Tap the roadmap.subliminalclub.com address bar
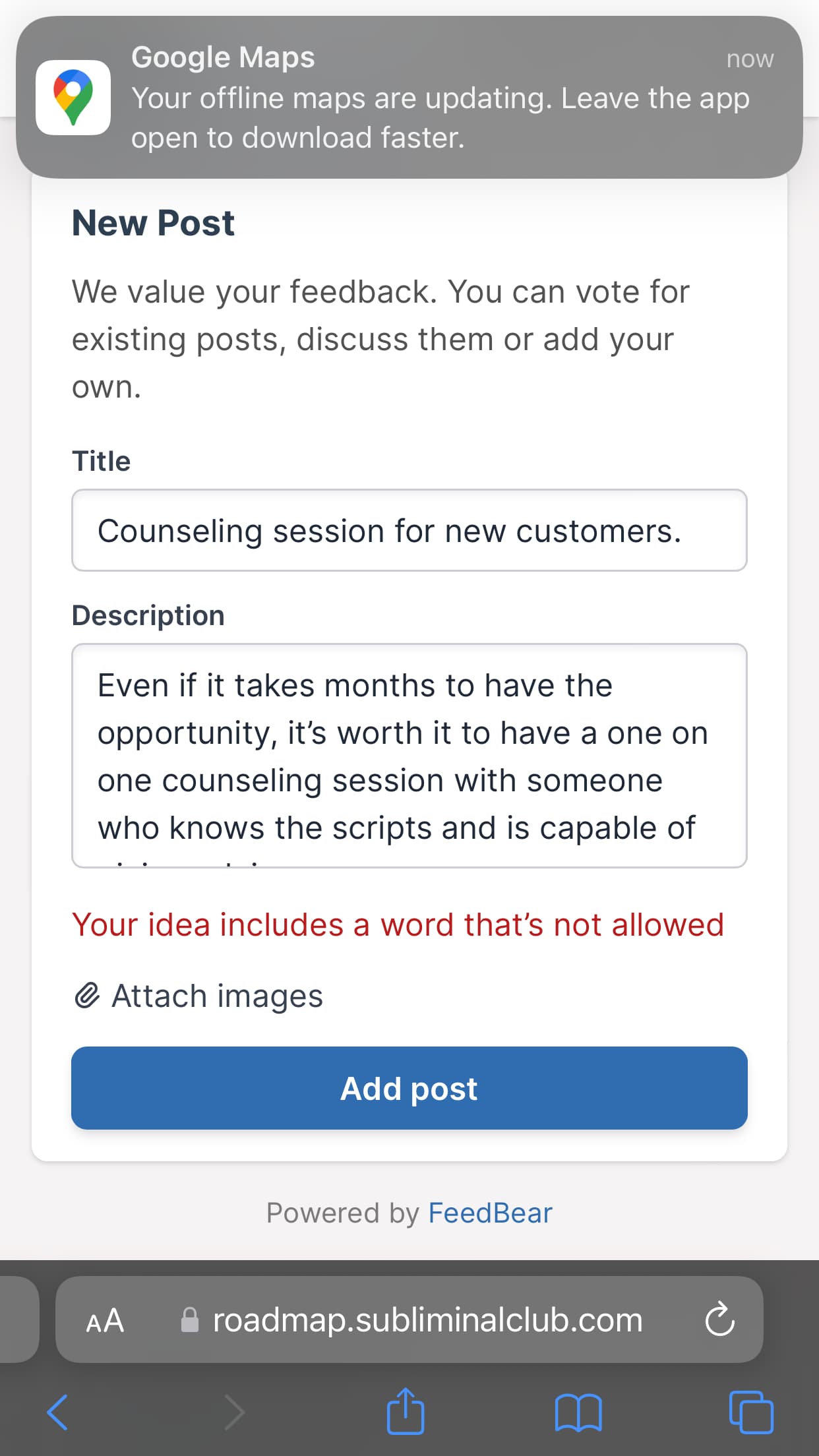Viewport: 819px width, 1456px height. pyautogui.click(x=410, y=1319)
